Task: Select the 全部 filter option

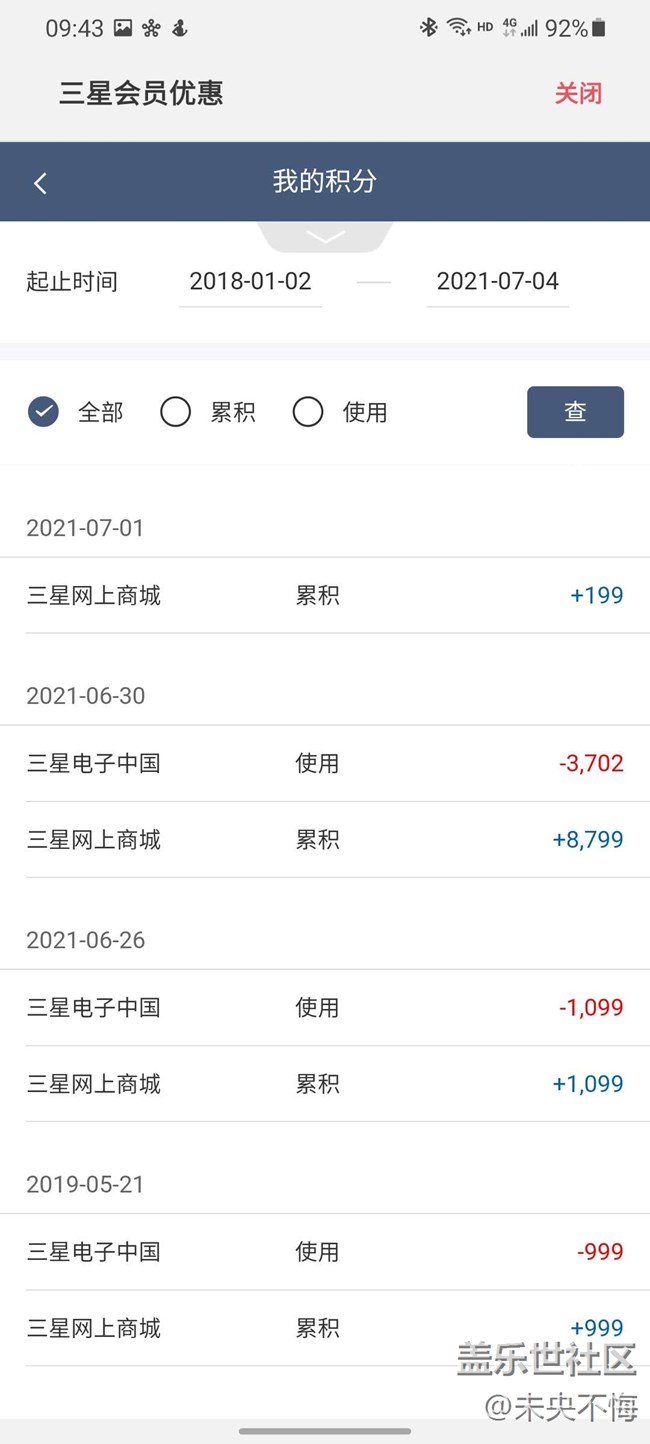Action: (x=44, y=412)
